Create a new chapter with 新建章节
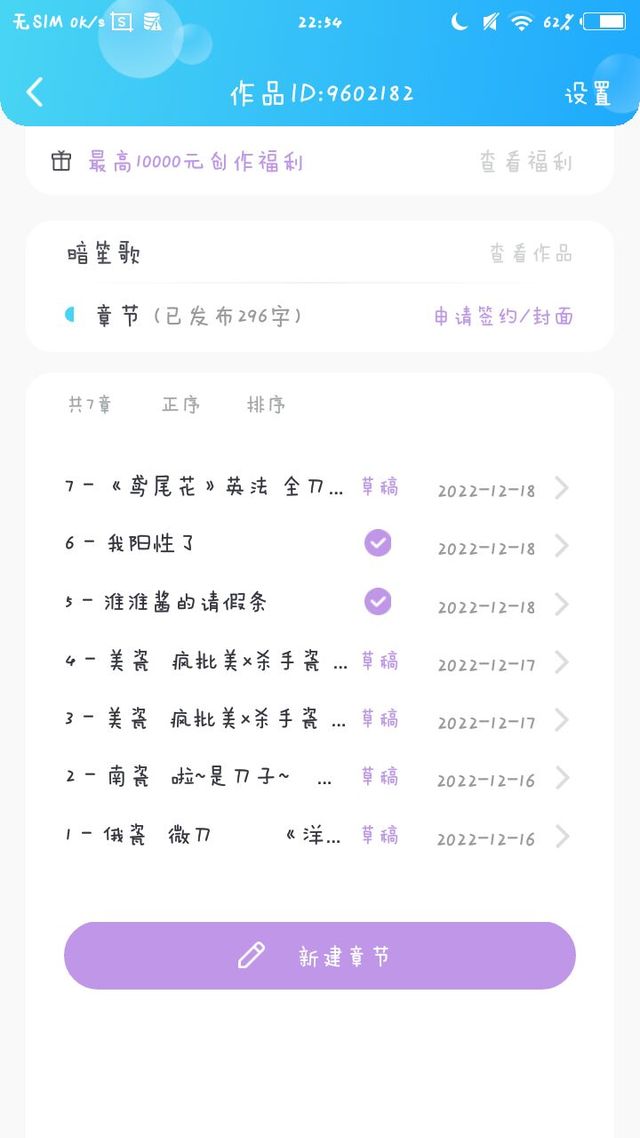640x1138 pixels. [x=320, y=956]
